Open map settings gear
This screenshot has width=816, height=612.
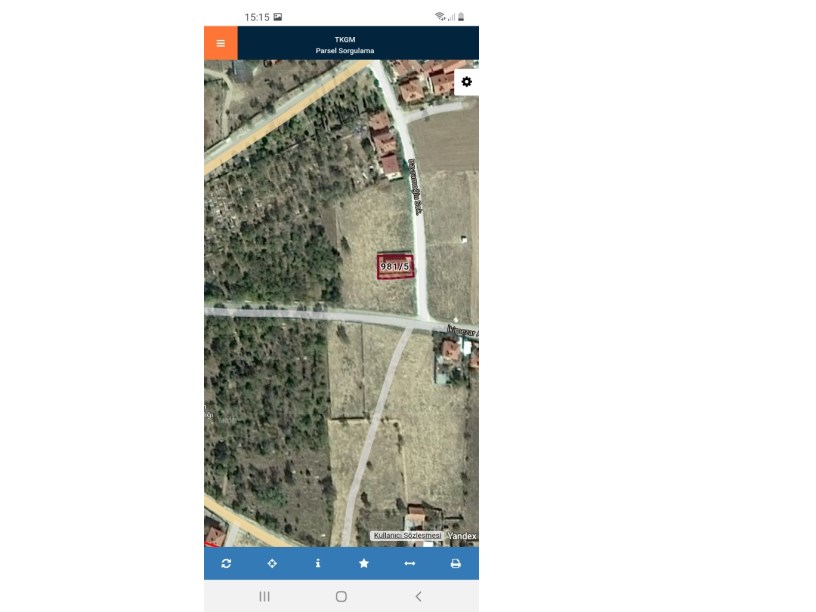(x=466, y=82)
